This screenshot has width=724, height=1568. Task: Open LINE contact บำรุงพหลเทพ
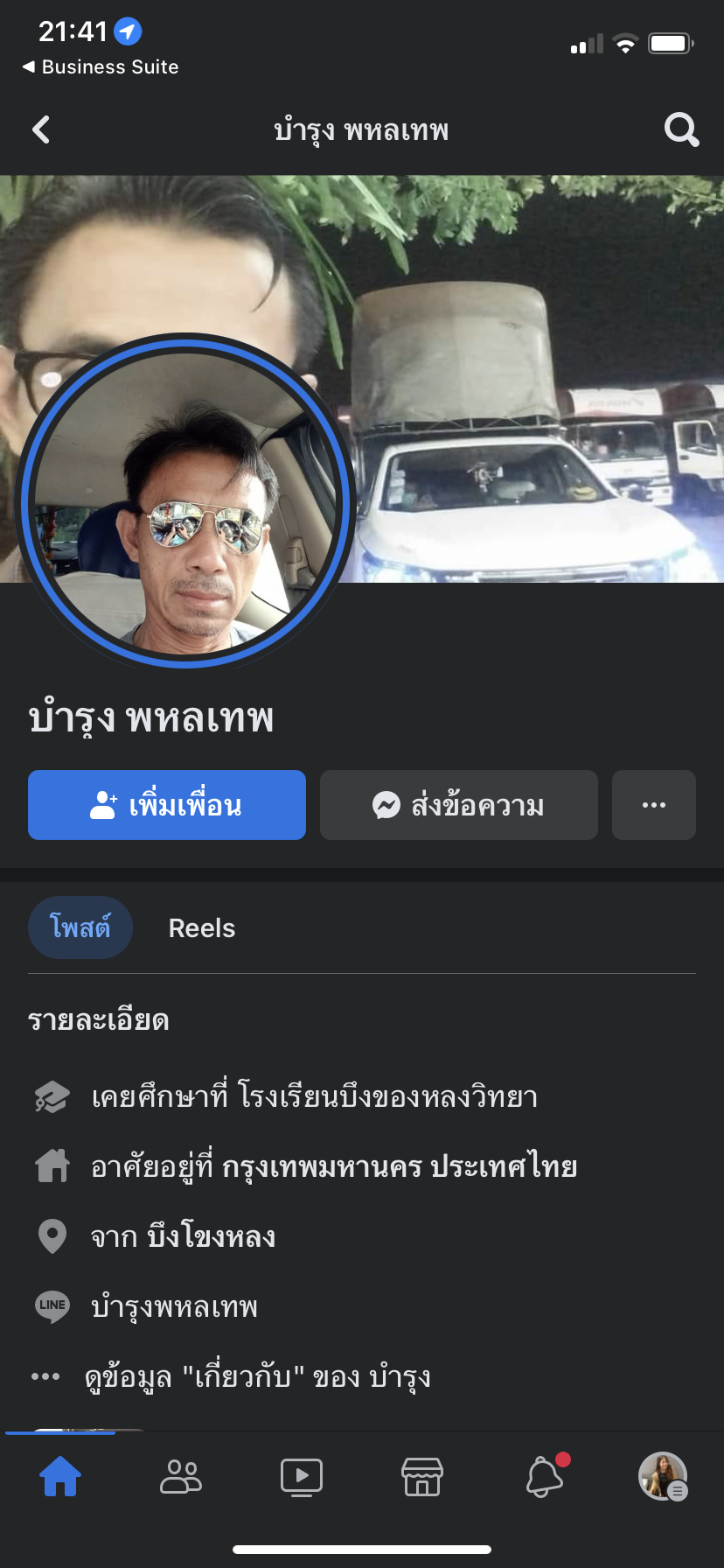174,1306
